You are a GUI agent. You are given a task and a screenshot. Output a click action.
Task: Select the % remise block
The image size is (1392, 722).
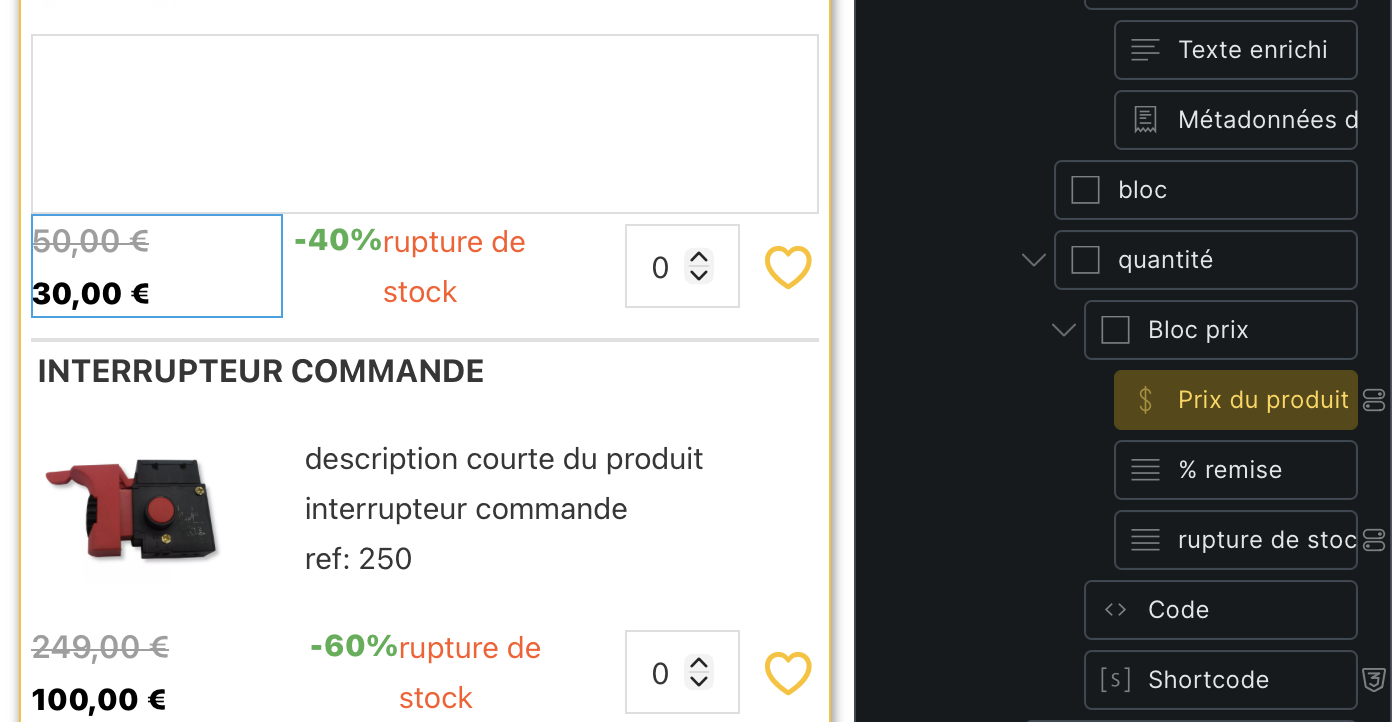coord(1235,470)
